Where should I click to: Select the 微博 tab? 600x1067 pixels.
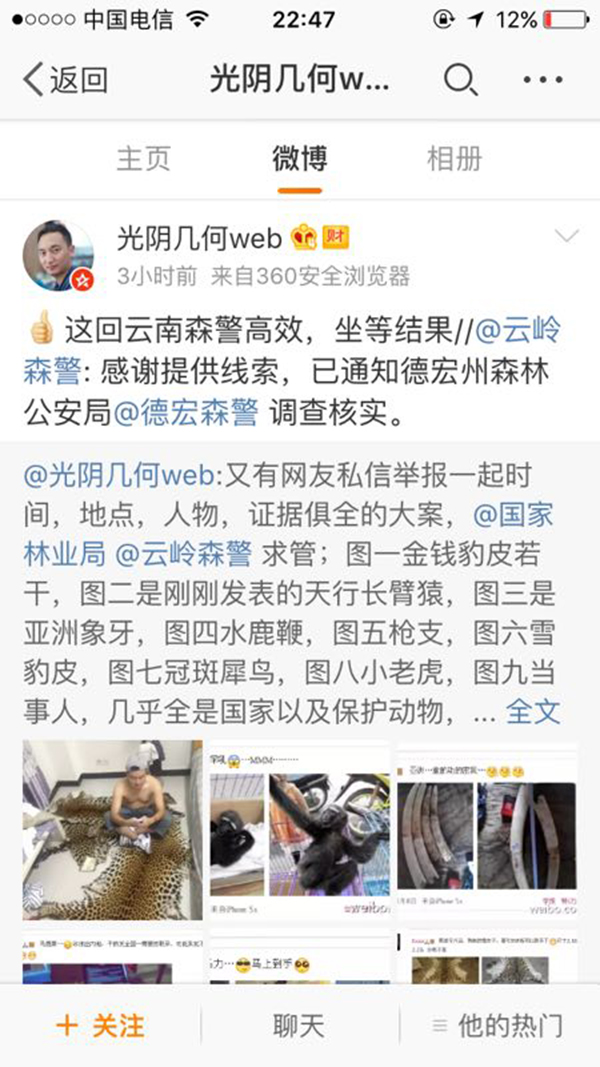point(299,158)
